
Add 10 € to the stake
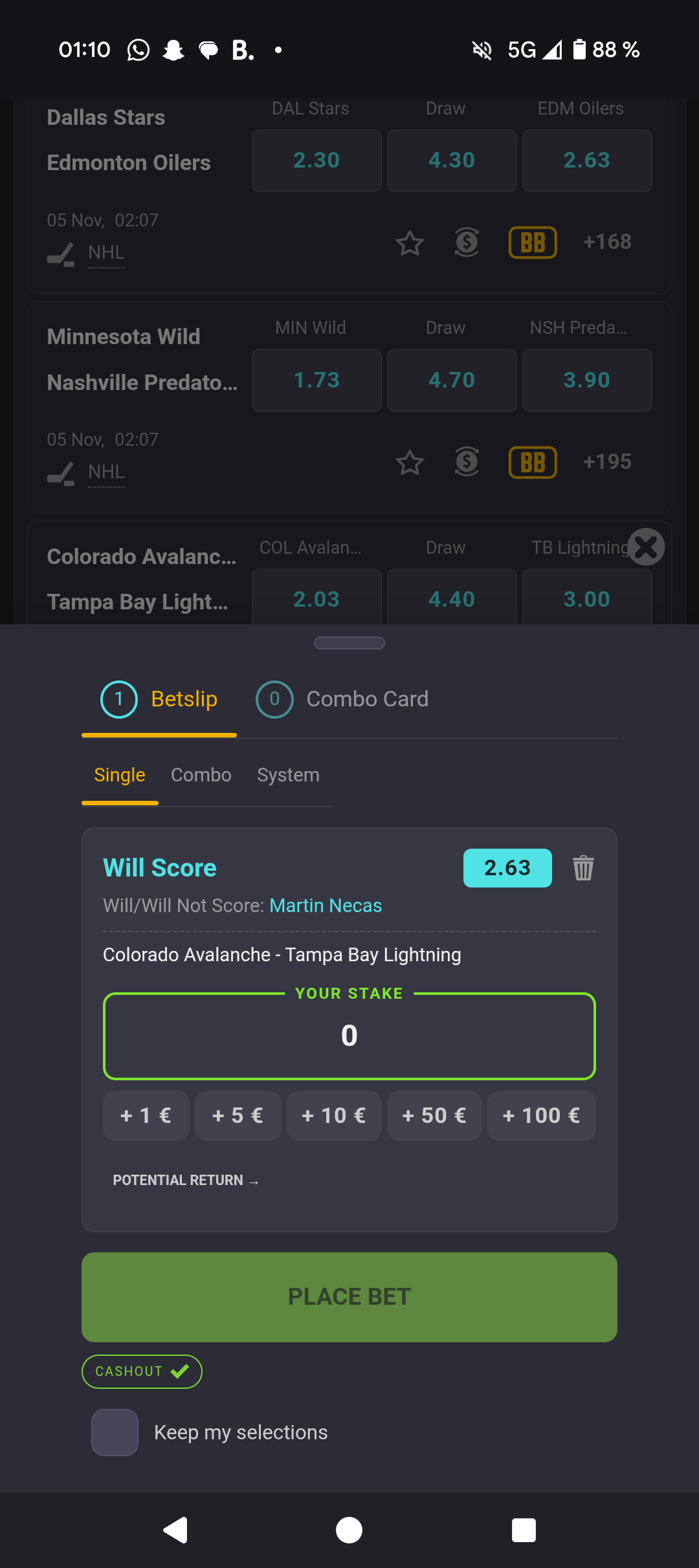coord(334,1116)
